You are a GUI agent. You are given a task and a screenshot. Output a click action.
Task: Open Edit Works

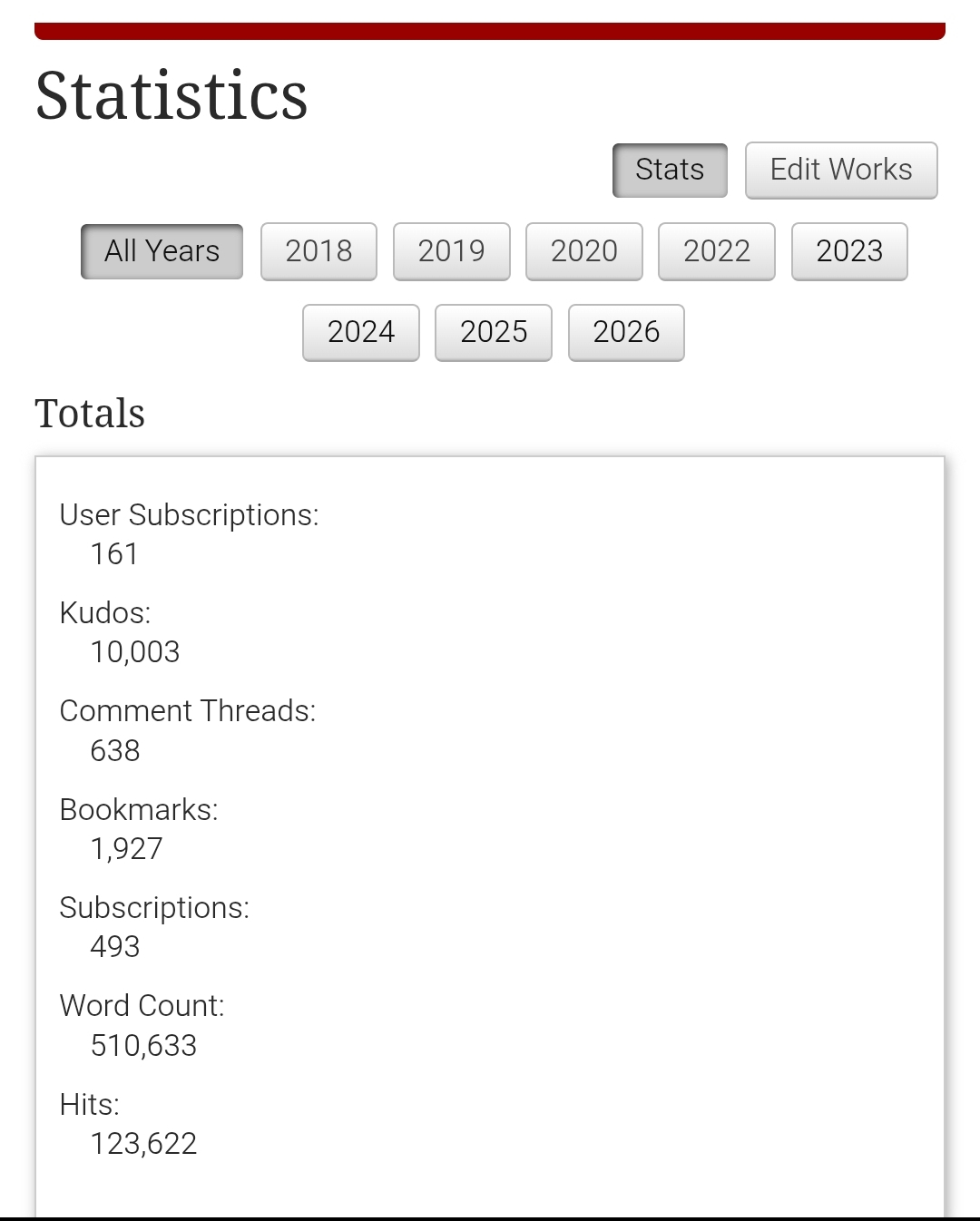point(841,170)
